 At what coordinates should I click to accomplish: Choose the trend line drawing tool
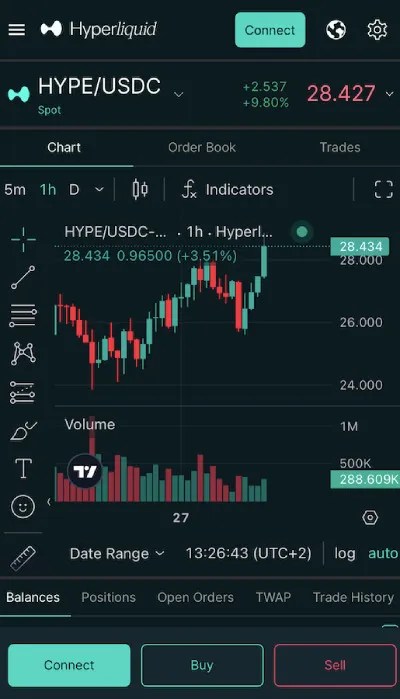23,277
